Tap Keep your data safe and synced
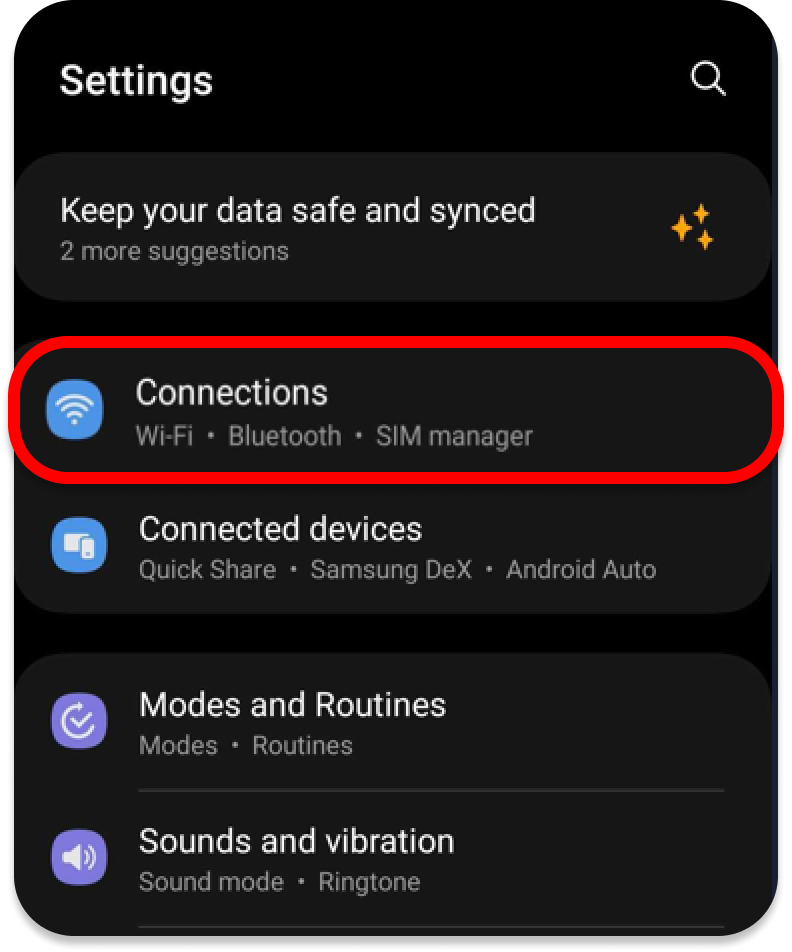Screen dimensions: 792x952 [298, 211]
